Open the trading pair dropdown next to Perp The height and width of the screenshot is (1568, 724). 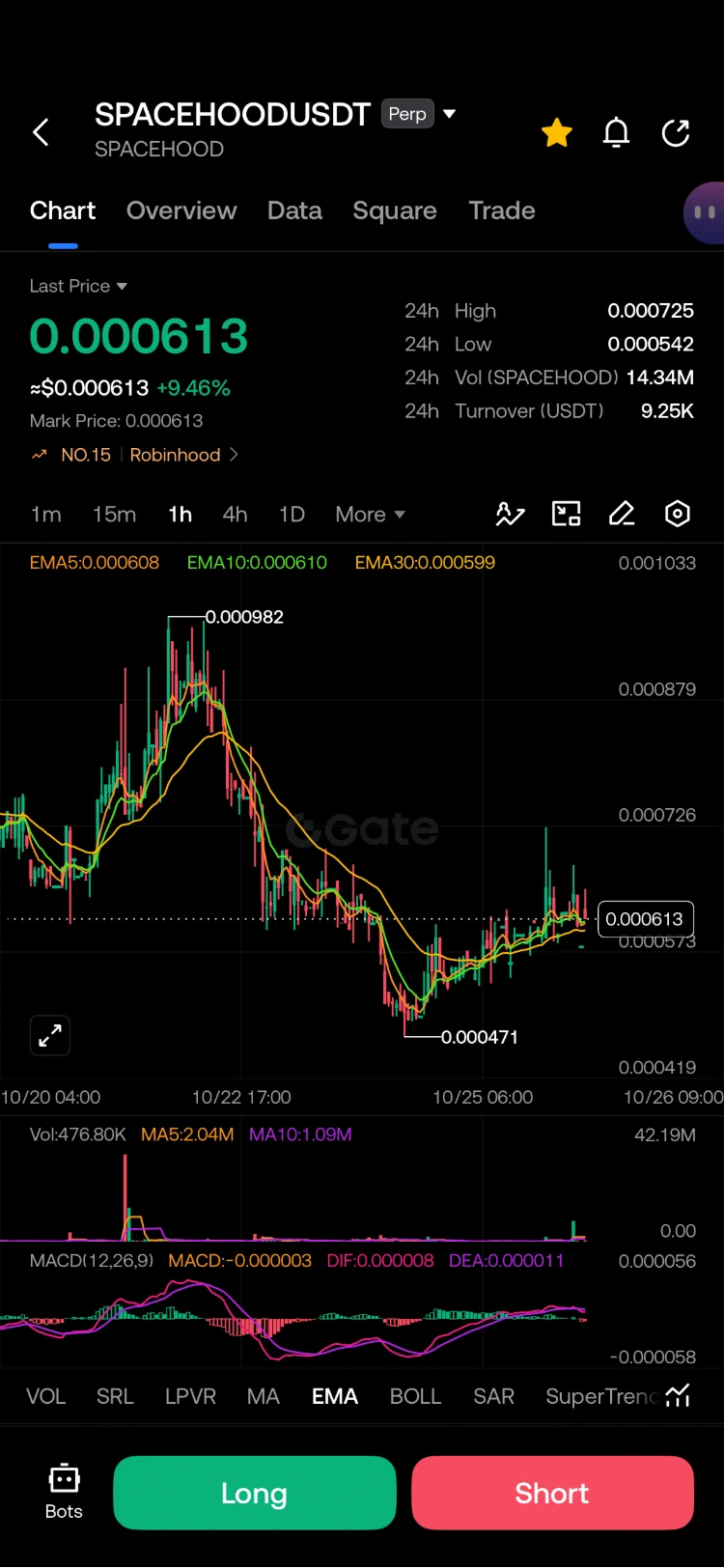point(449,114)
